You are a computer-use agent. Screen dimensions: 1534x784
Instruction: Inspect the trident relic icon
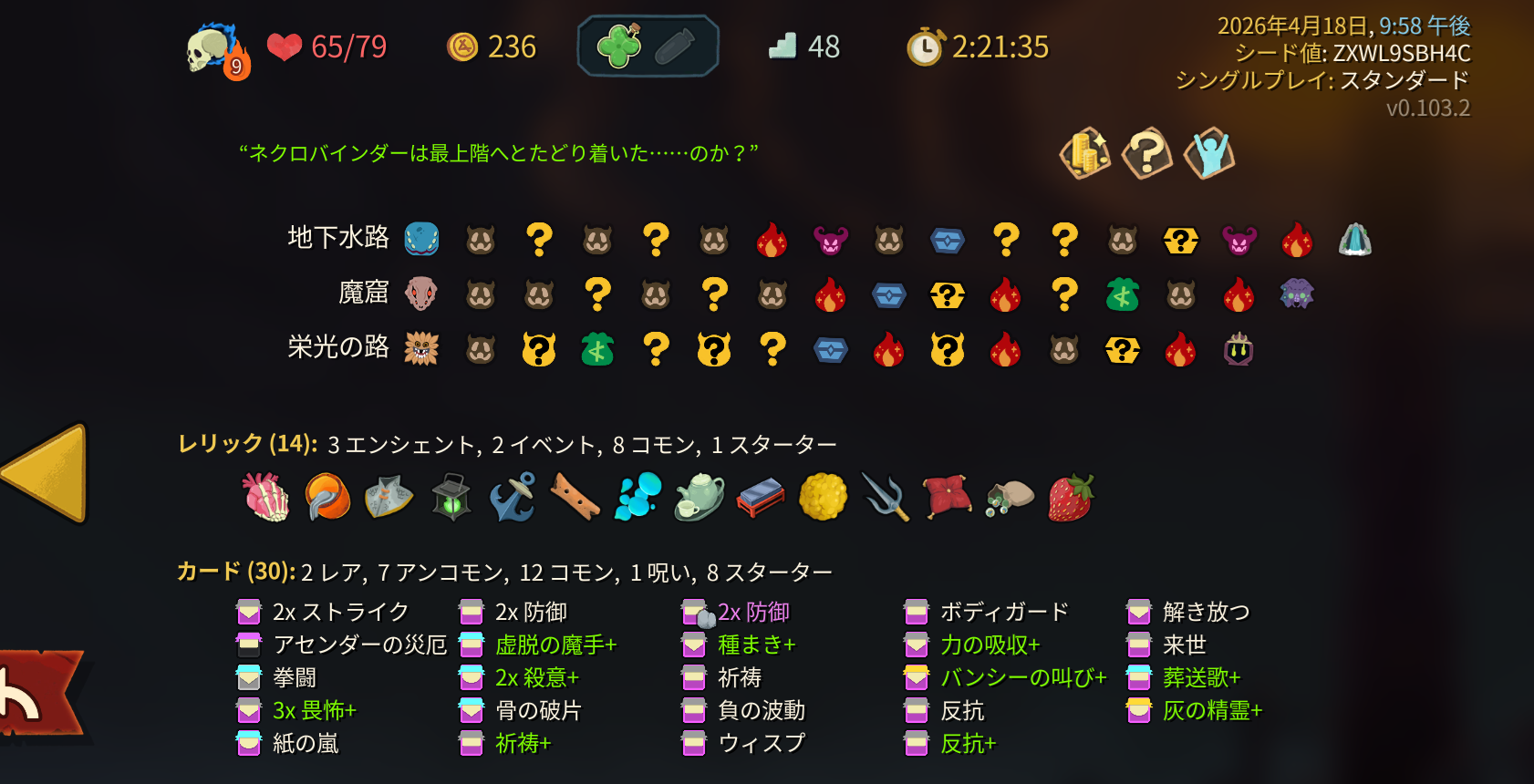[x=885, y=498]
